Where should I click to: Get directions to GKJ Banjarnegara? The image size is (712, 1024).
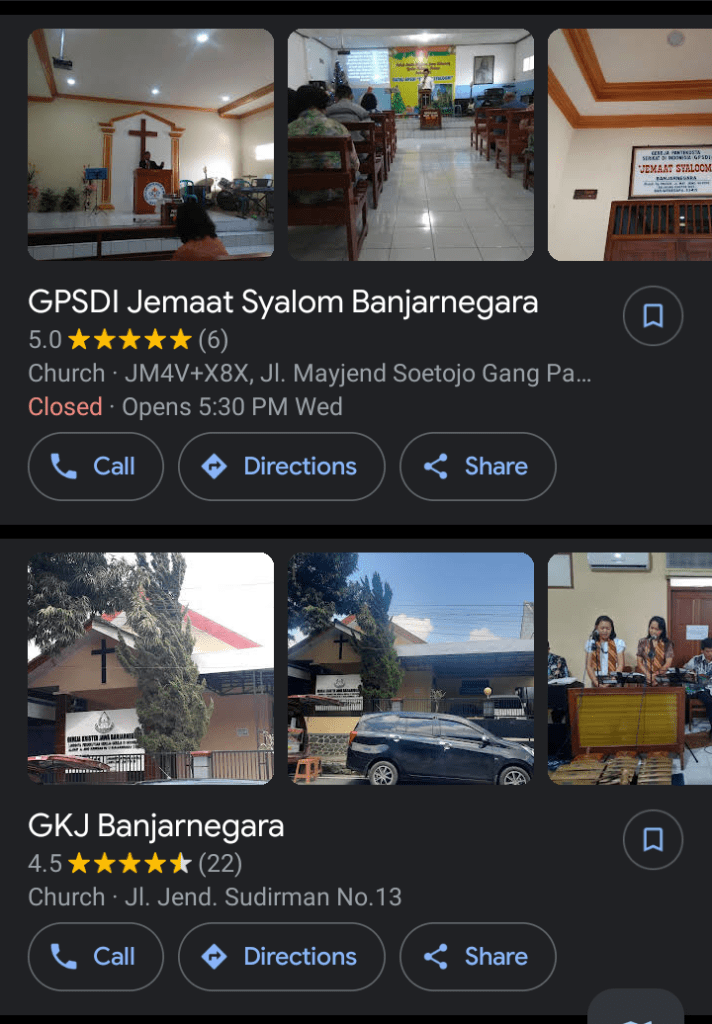coord(281,956)
